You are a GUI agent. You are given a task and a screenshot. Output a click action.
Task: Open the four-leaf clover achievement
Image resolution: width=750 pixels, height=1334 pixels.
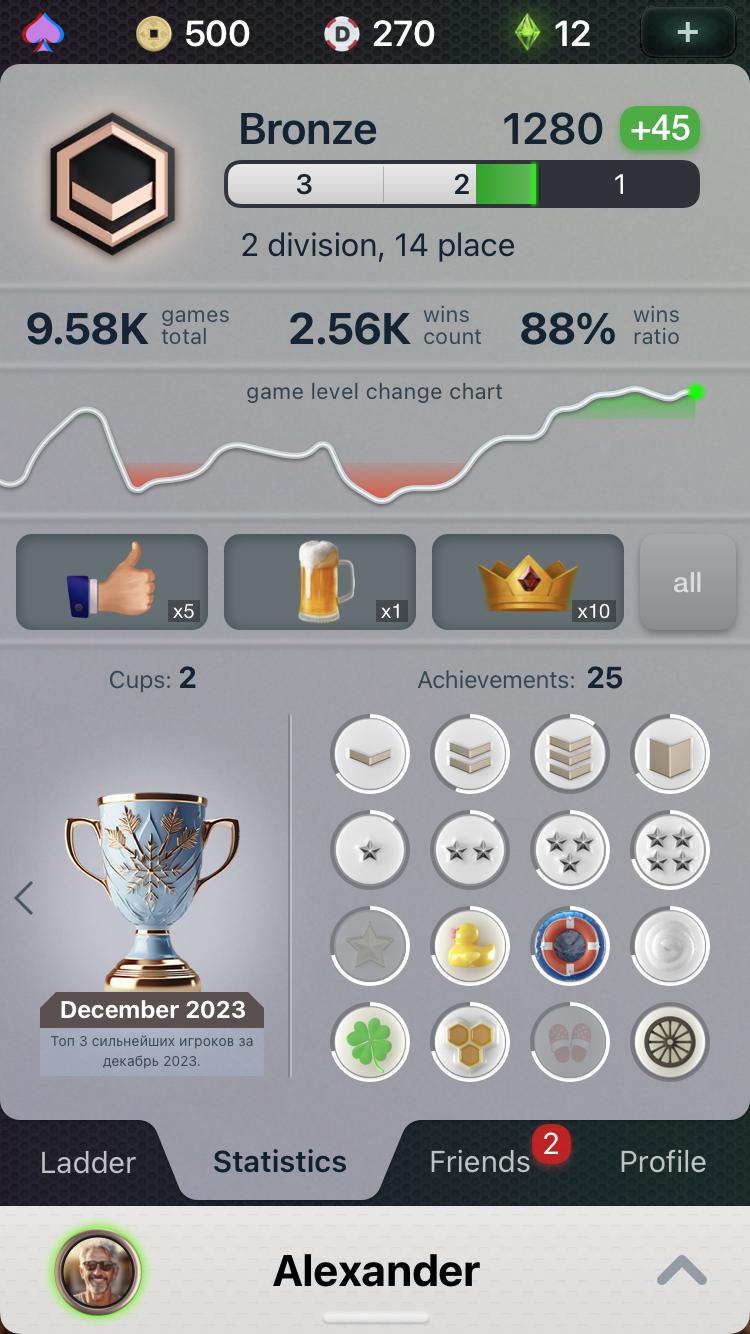tap(370, 1040)
